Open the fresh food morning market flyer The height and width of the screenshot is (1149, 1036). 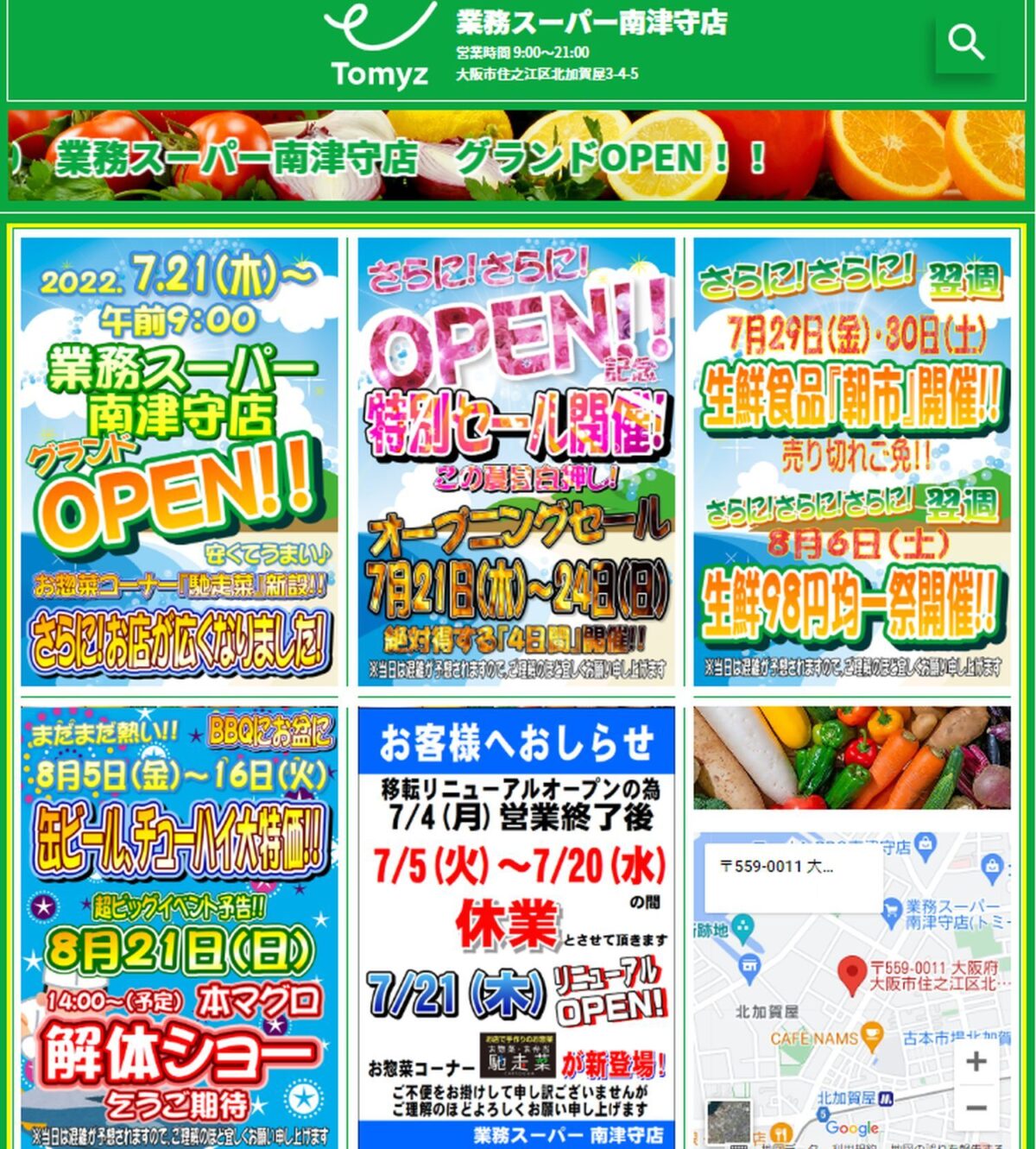tap(851, 462)
